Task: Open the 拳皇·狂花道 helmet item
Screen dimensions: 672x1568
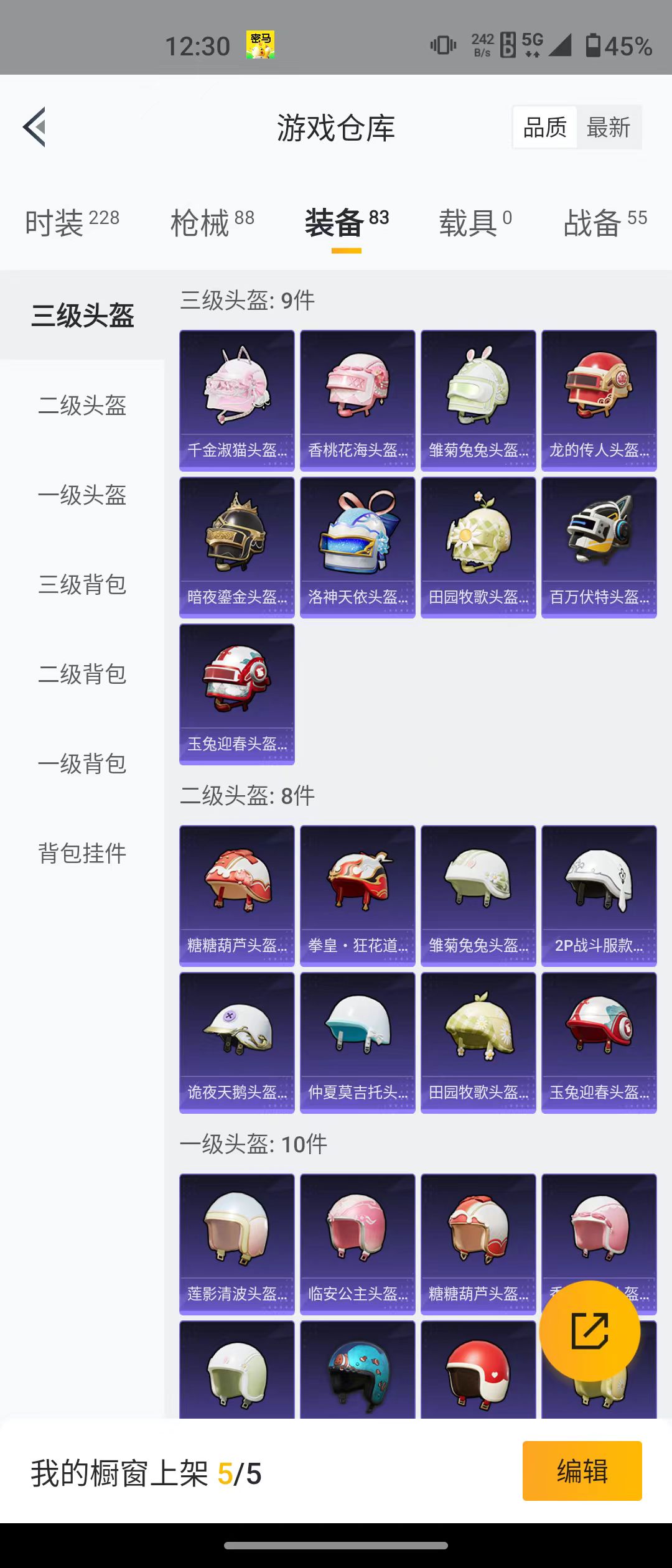Action: pyautogui.click(x=357, y=895)
